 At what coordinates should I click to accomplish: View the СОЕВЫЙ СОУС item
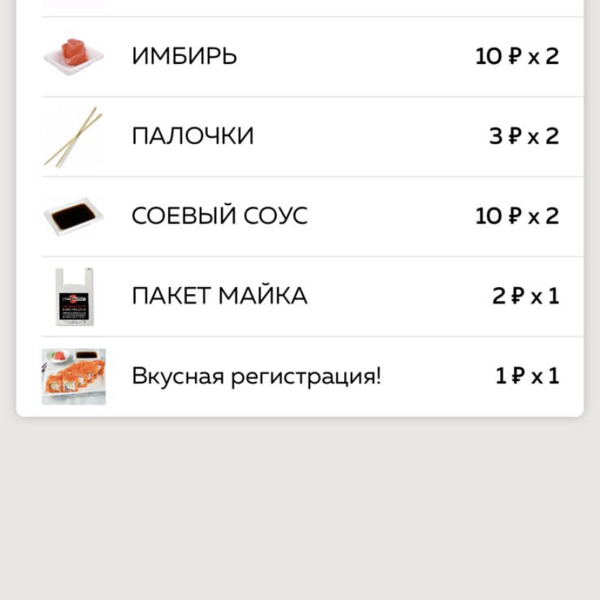(300, 216)
